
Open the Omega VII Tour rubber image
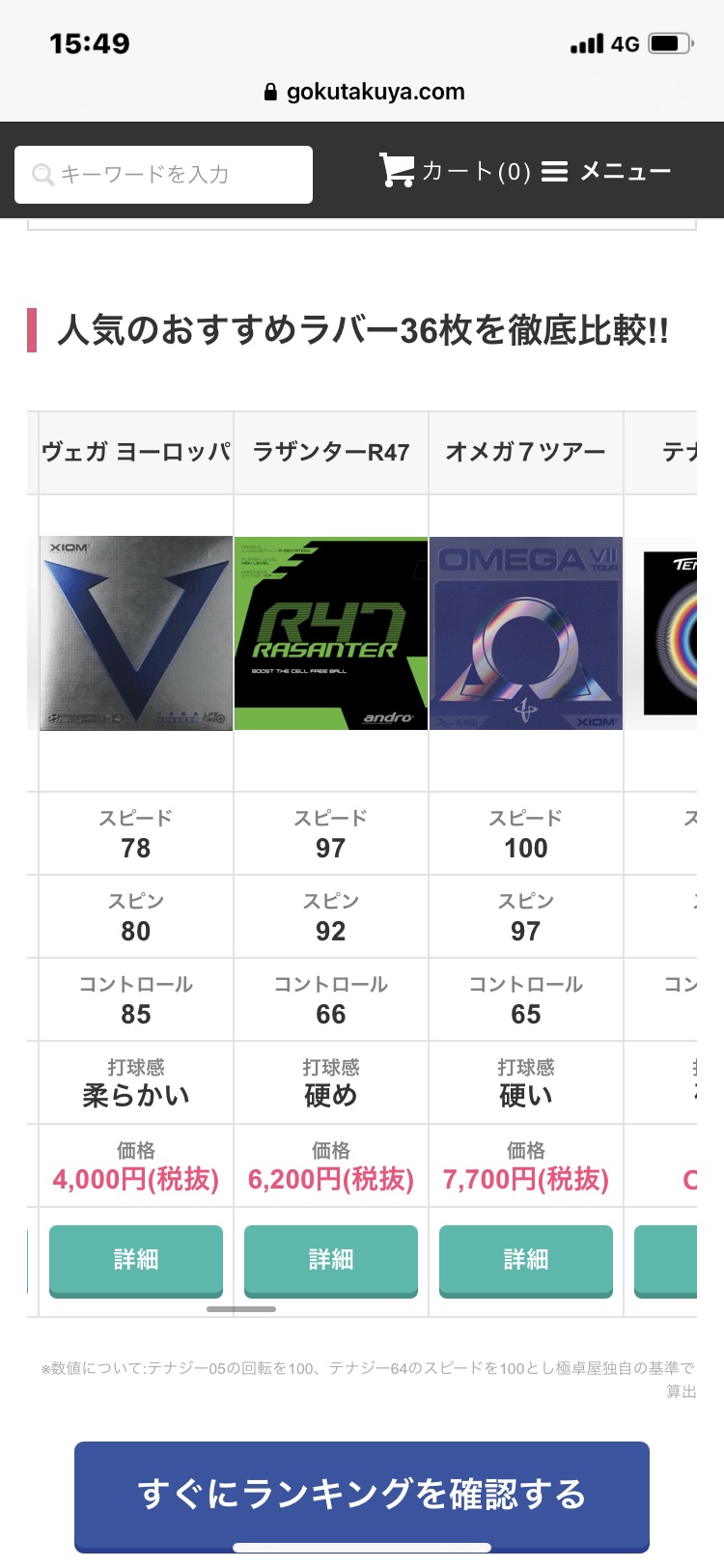click(x=526, y=633)
